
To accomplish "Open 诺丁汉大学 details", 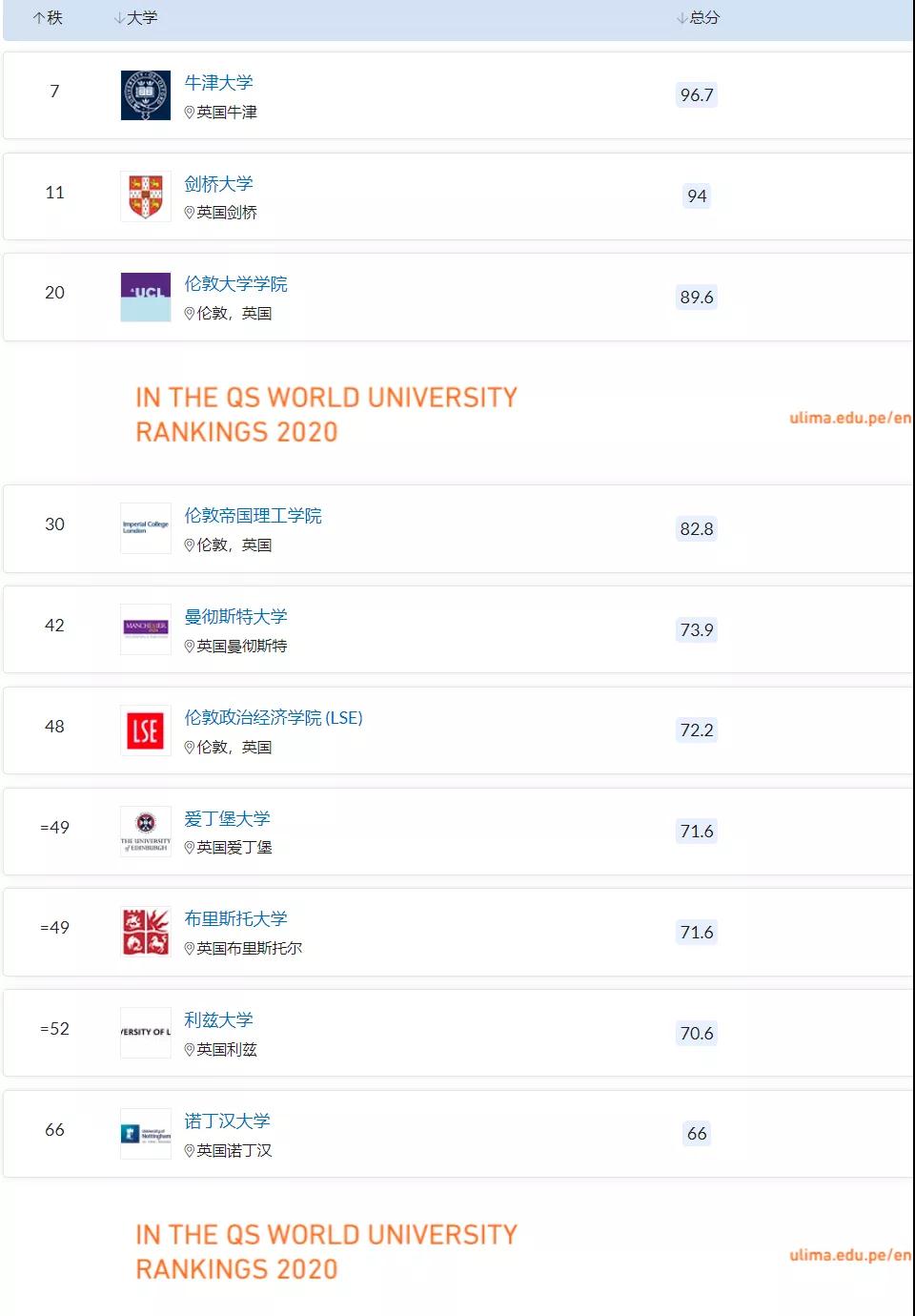I will (x=227, y=1121).
